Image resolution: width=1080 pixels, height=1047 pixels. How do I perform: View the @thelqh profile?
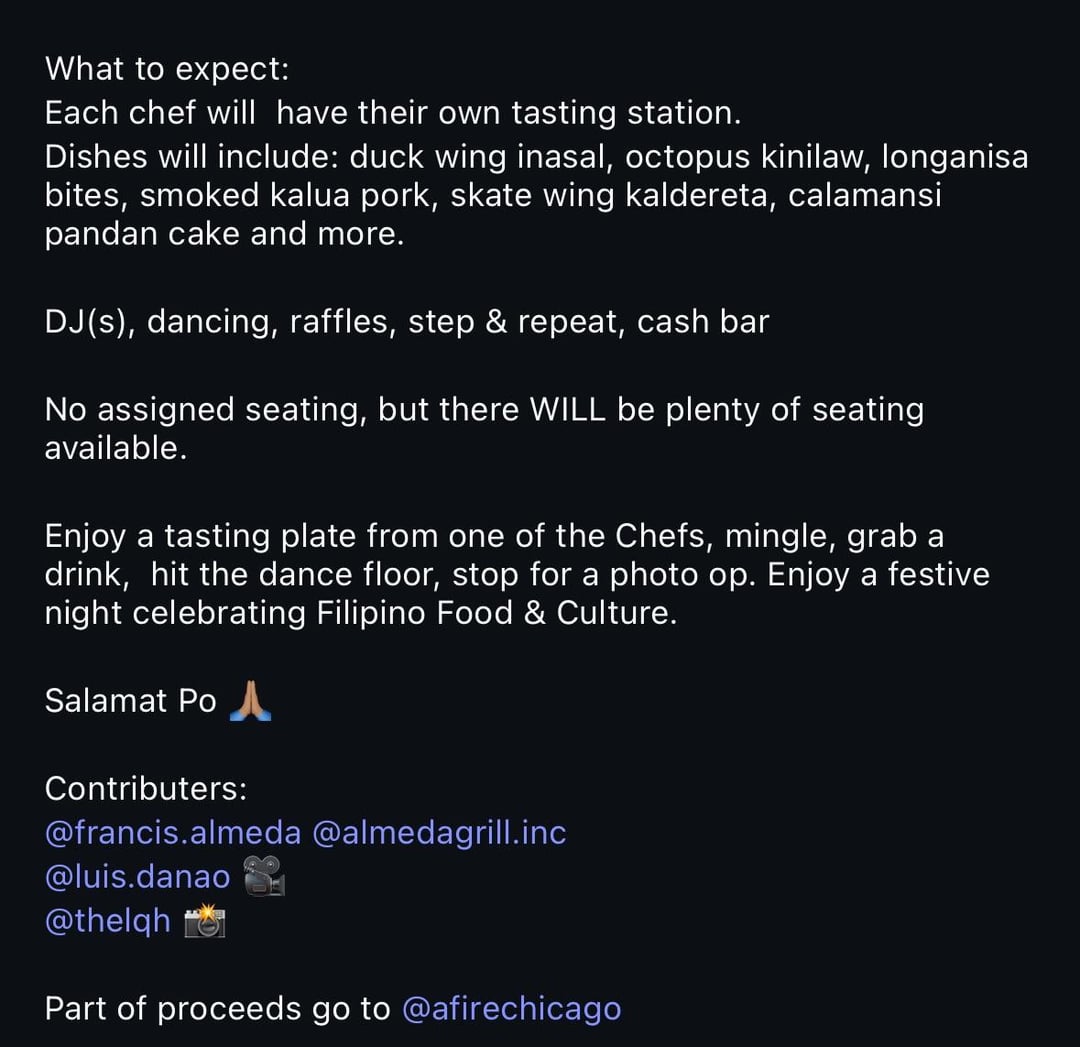point(108,920)
